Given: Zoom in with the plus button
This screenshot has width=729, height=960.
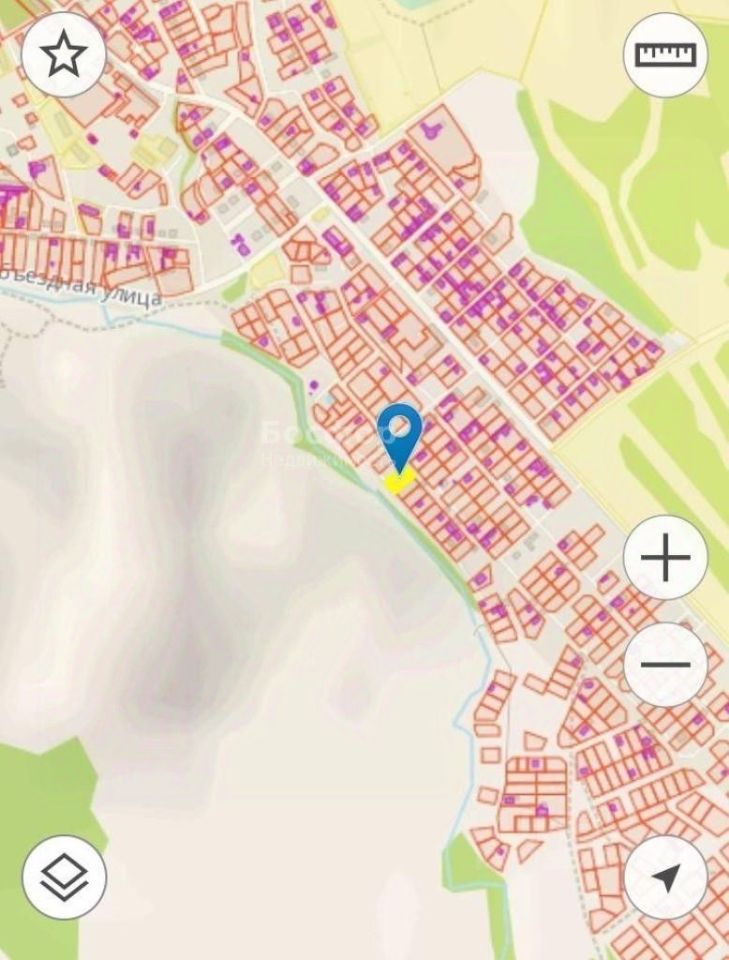Looking at the screenshot, I should coord(665,557).
